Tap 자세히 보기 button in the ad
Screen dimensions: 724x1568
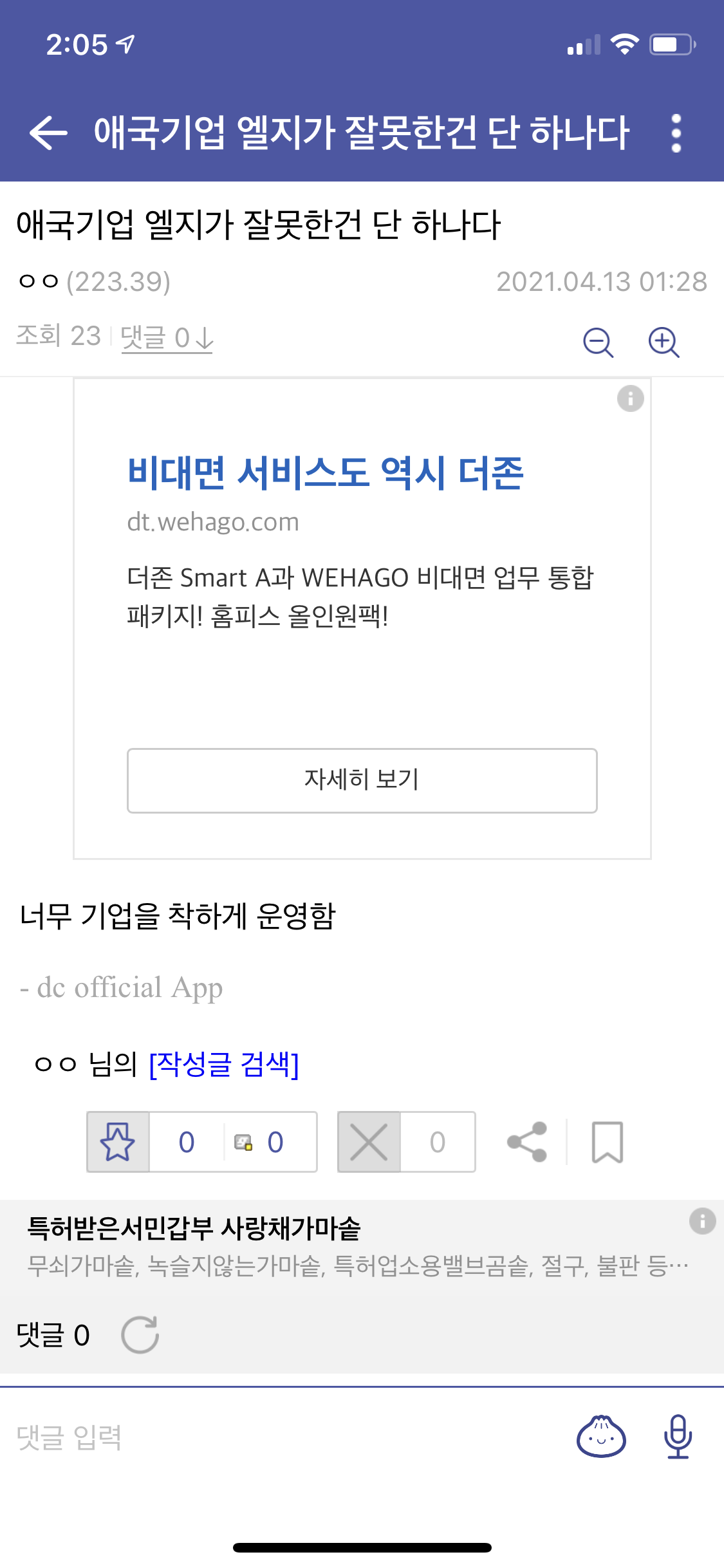click(362, 780)
